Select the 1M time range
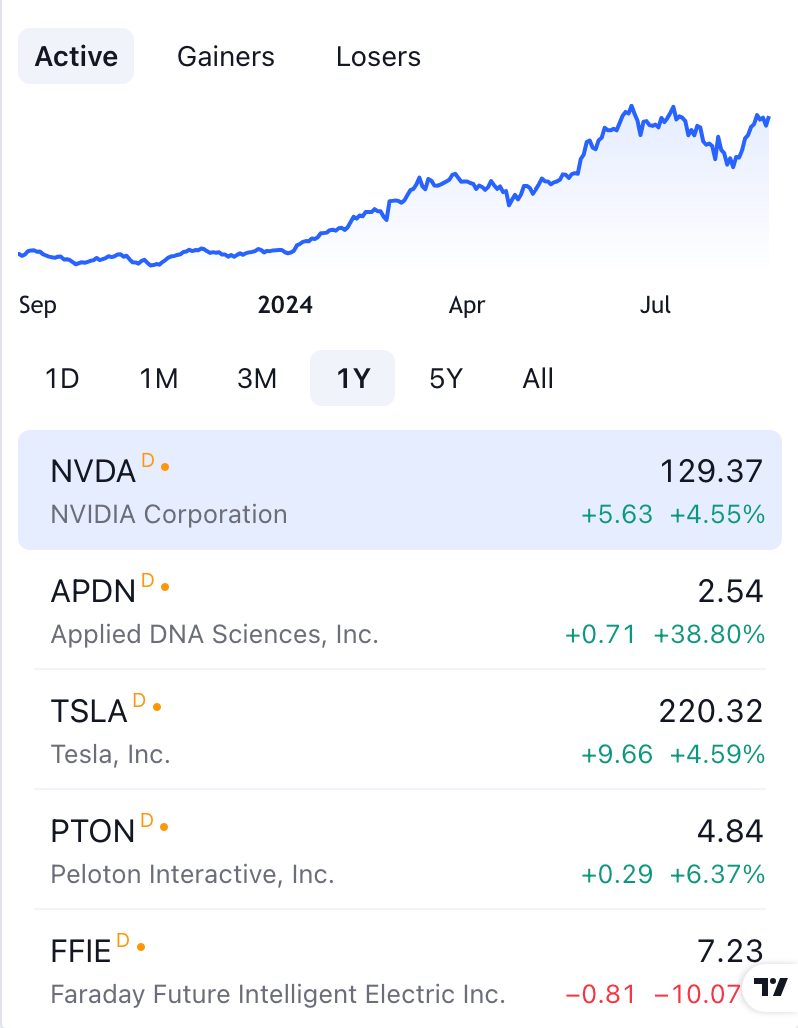 click(159, 379)
